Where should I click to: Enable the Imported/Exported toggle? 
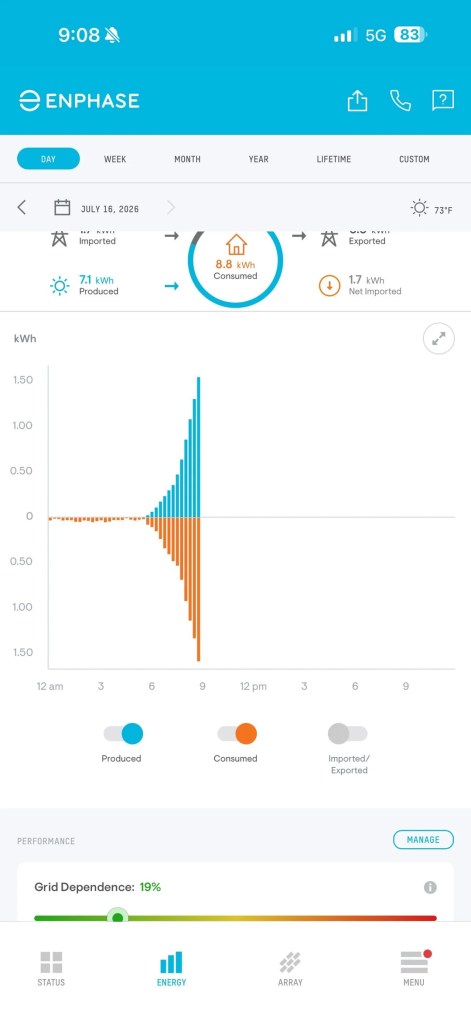click(348, 733)
